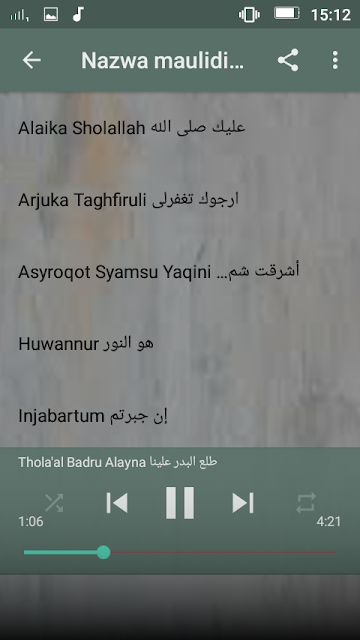Open the Huwannur track
360x640 pixels.
(180, 344)
